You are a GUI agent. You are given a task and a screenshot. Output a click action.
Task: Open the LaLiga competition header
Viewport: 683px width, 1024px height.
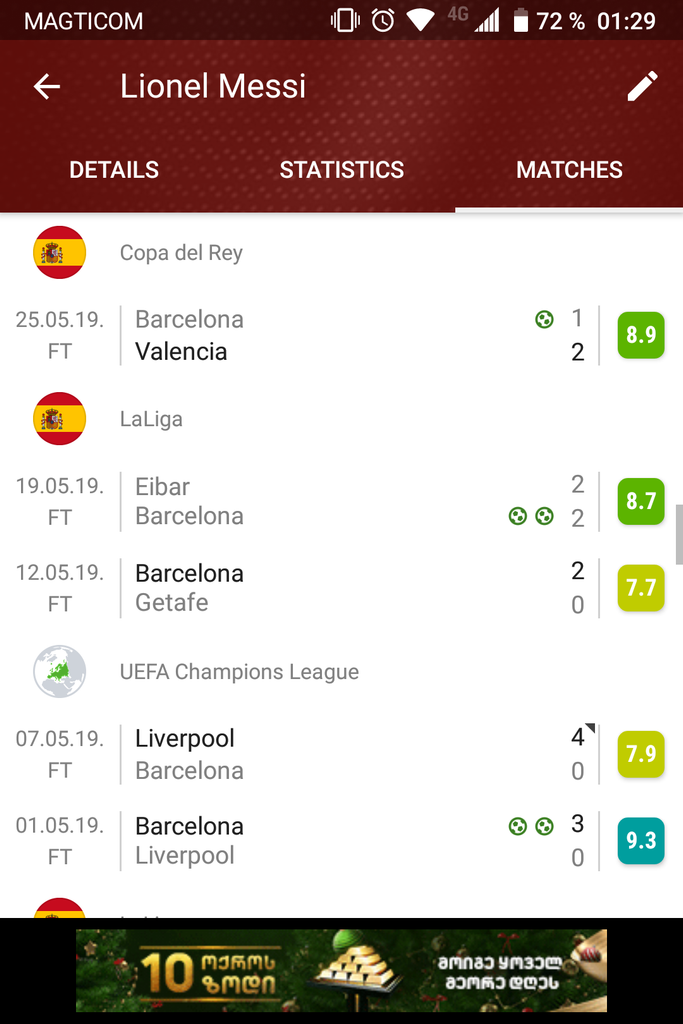[151, 419]
